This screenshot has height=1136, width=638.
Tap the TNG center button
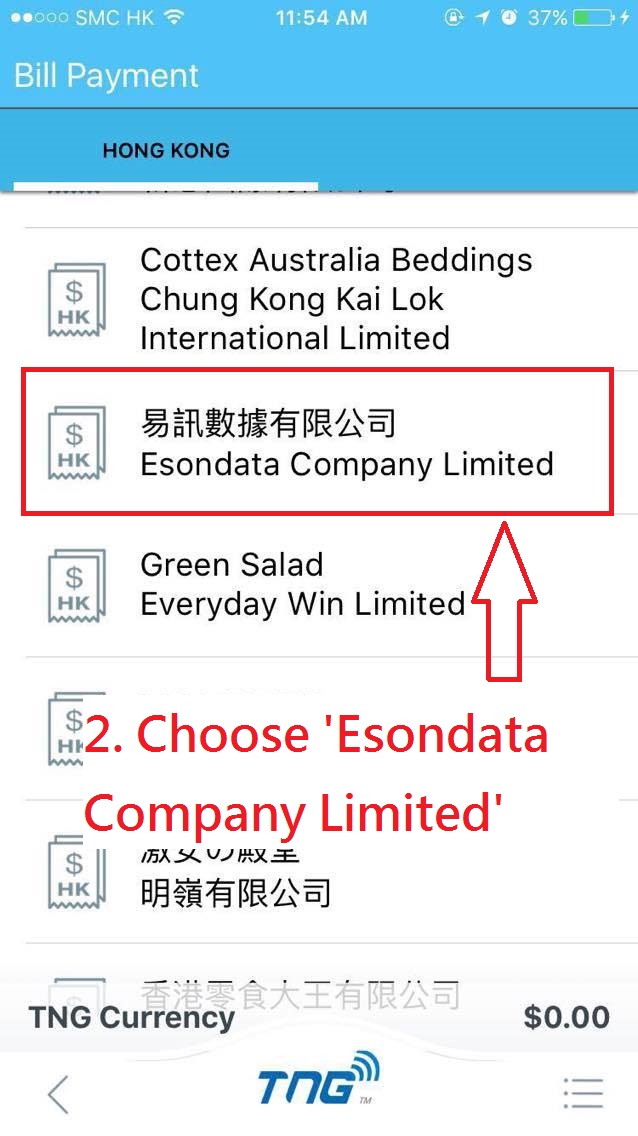[x=319, y=1084]
